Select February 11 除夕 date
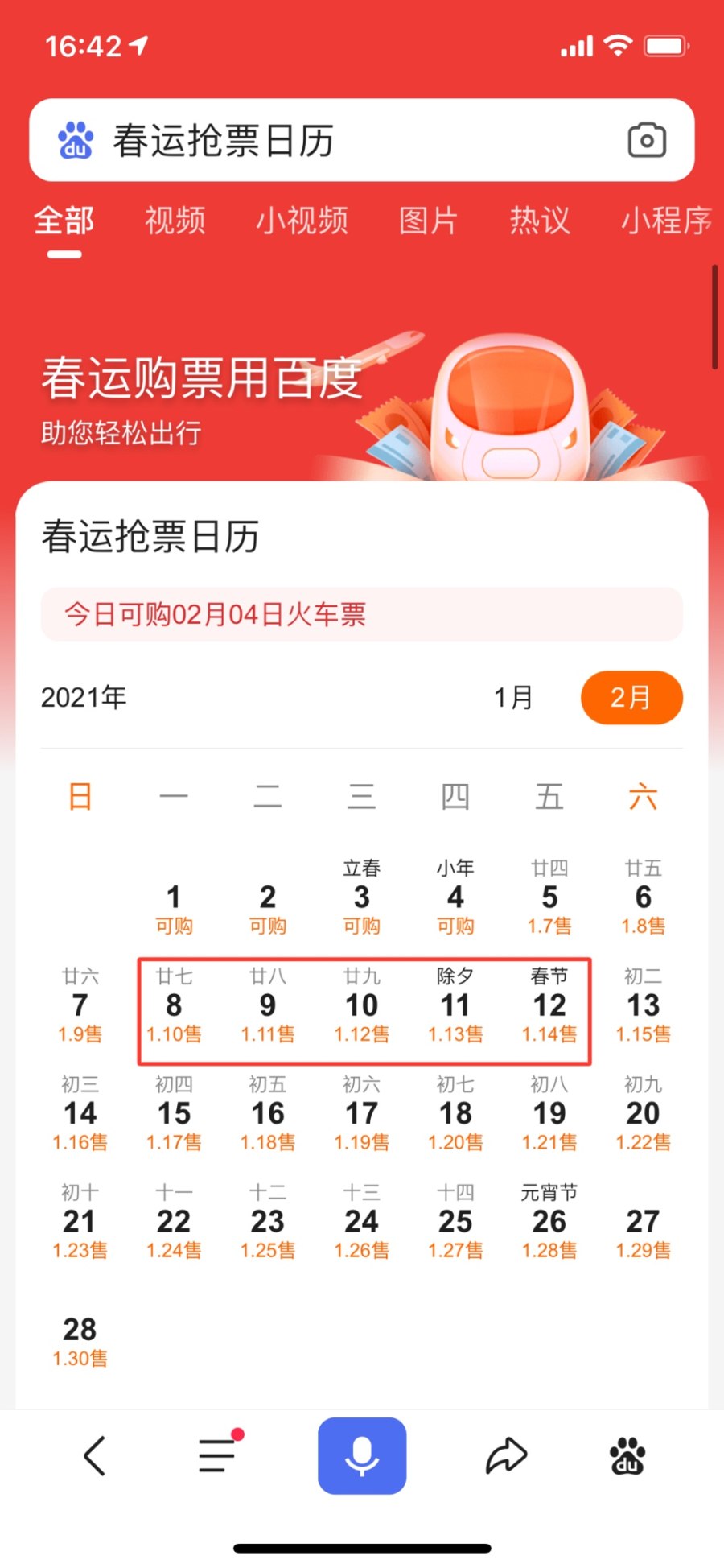724x1568 pixels. [x=455, y=1005]
